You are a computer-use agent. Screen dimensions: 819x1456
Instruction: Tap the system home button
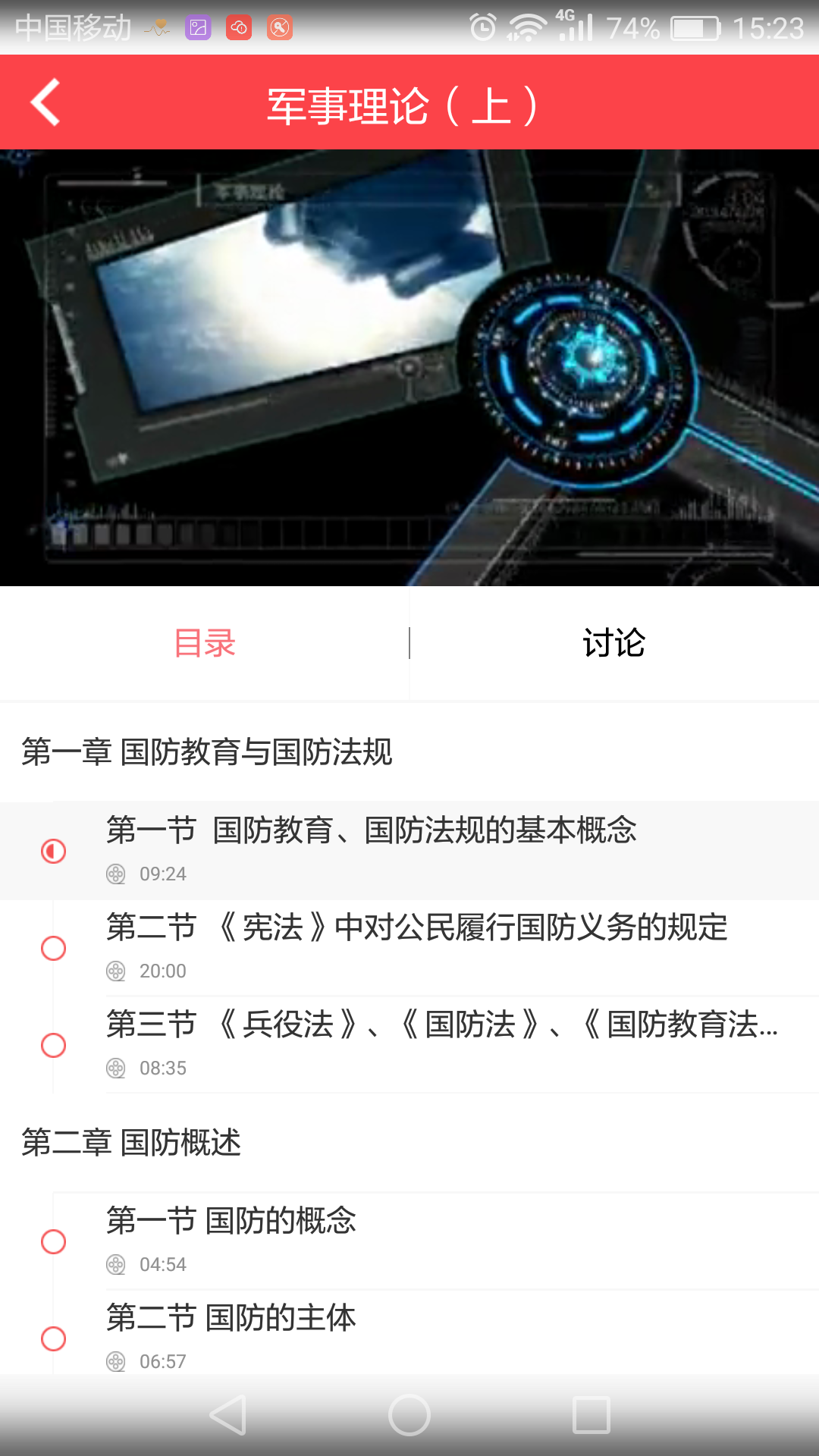(x=409, y=1415)
